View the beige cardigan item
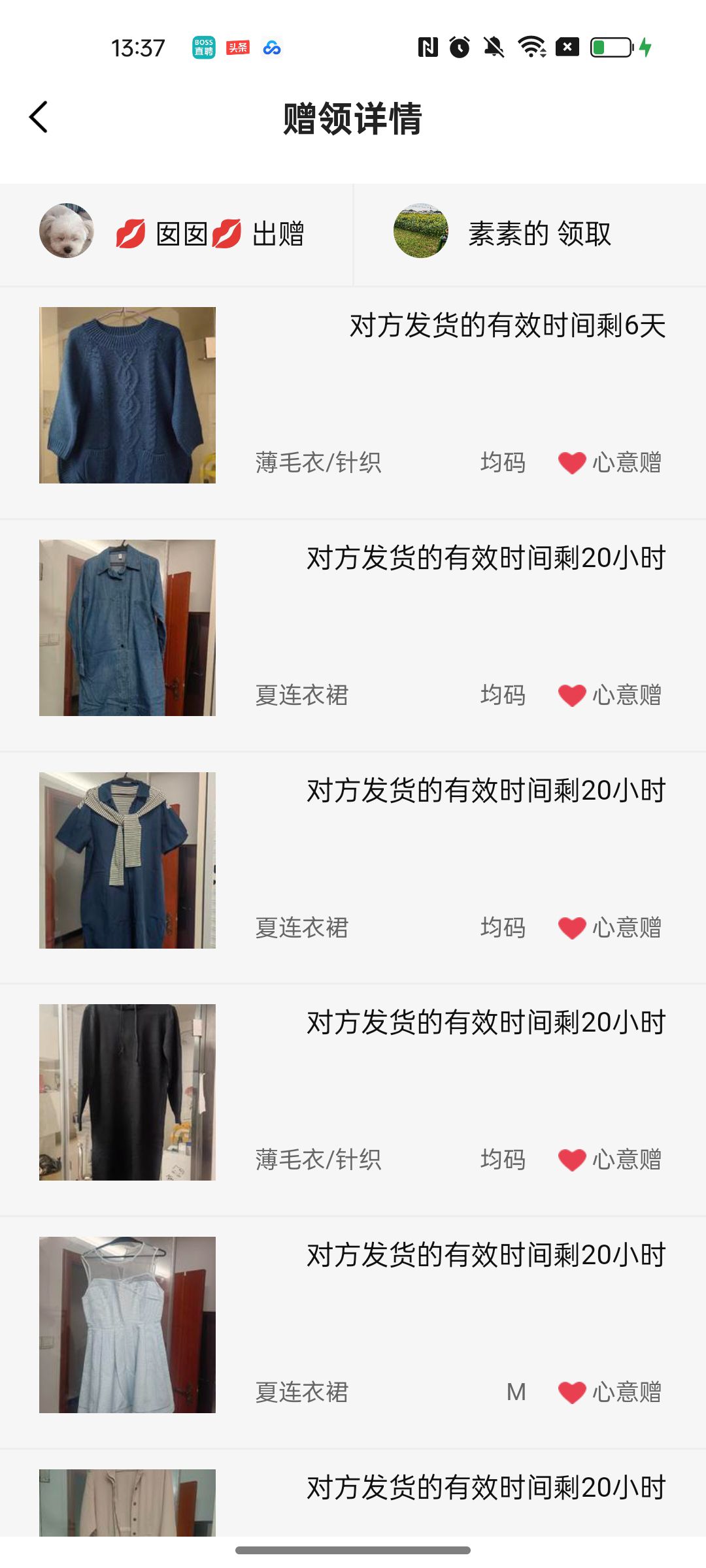 tap(127, 1503)
